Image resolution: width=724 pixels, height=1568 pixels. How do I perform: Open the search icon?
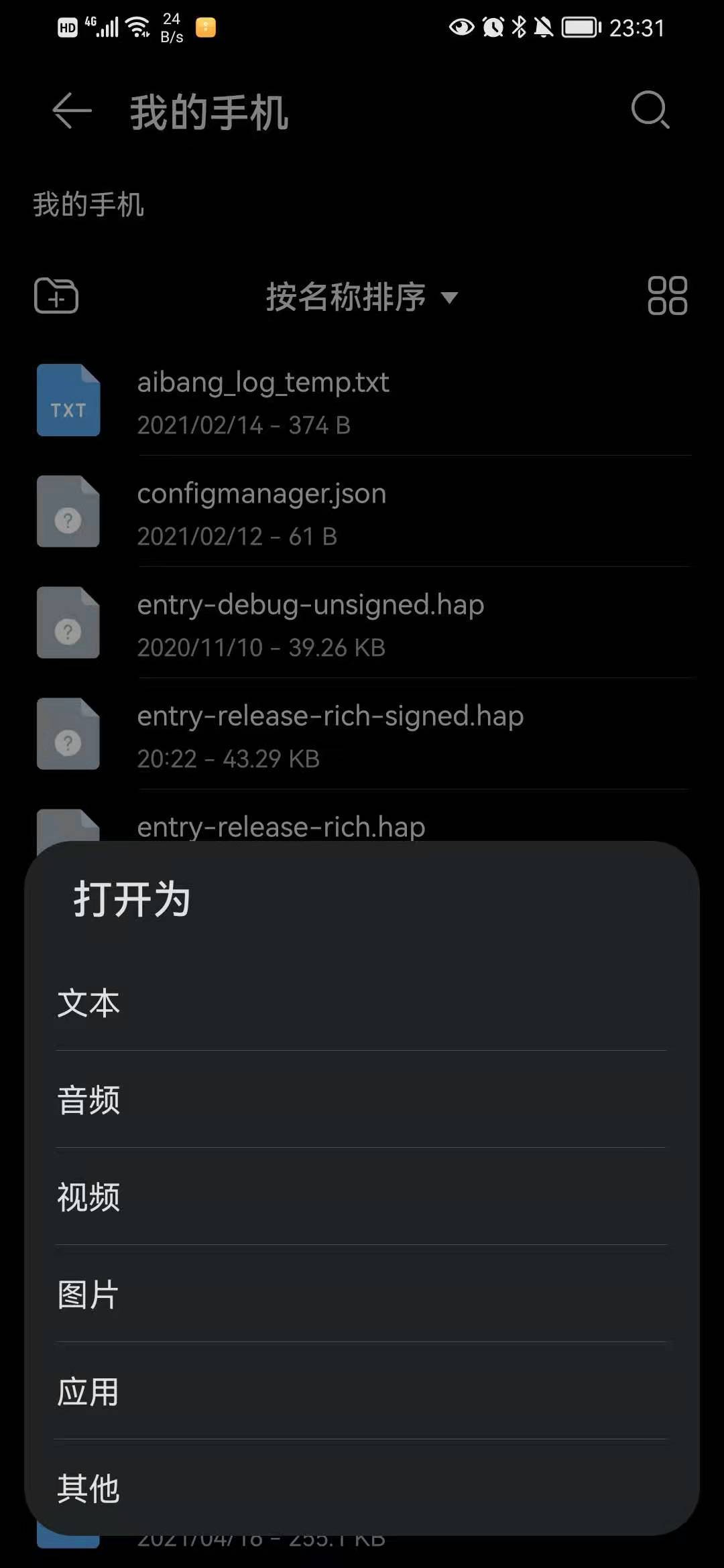point(648,111)
